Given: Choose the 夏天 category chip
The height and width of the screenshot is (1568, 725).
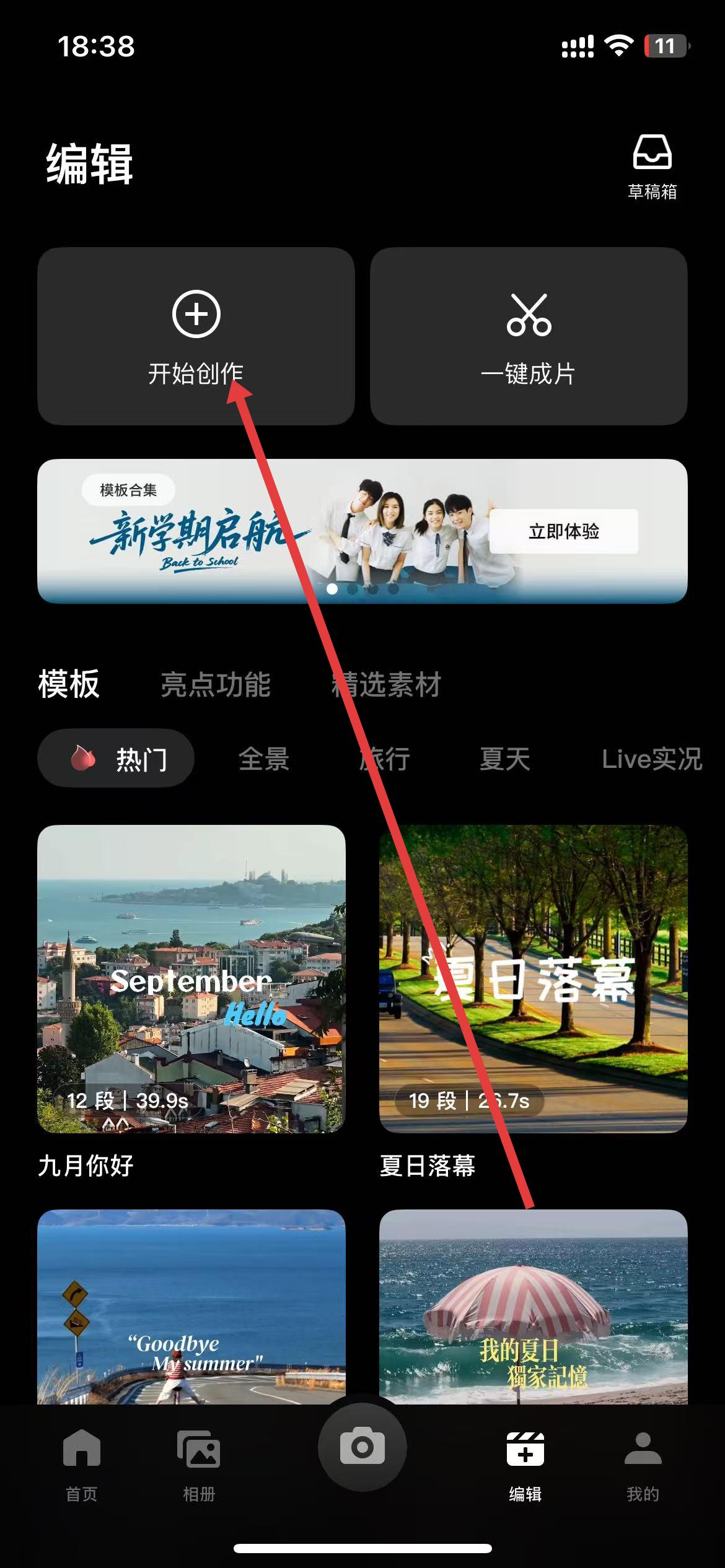Looking at the screenshot, I should tap(504, 759).
